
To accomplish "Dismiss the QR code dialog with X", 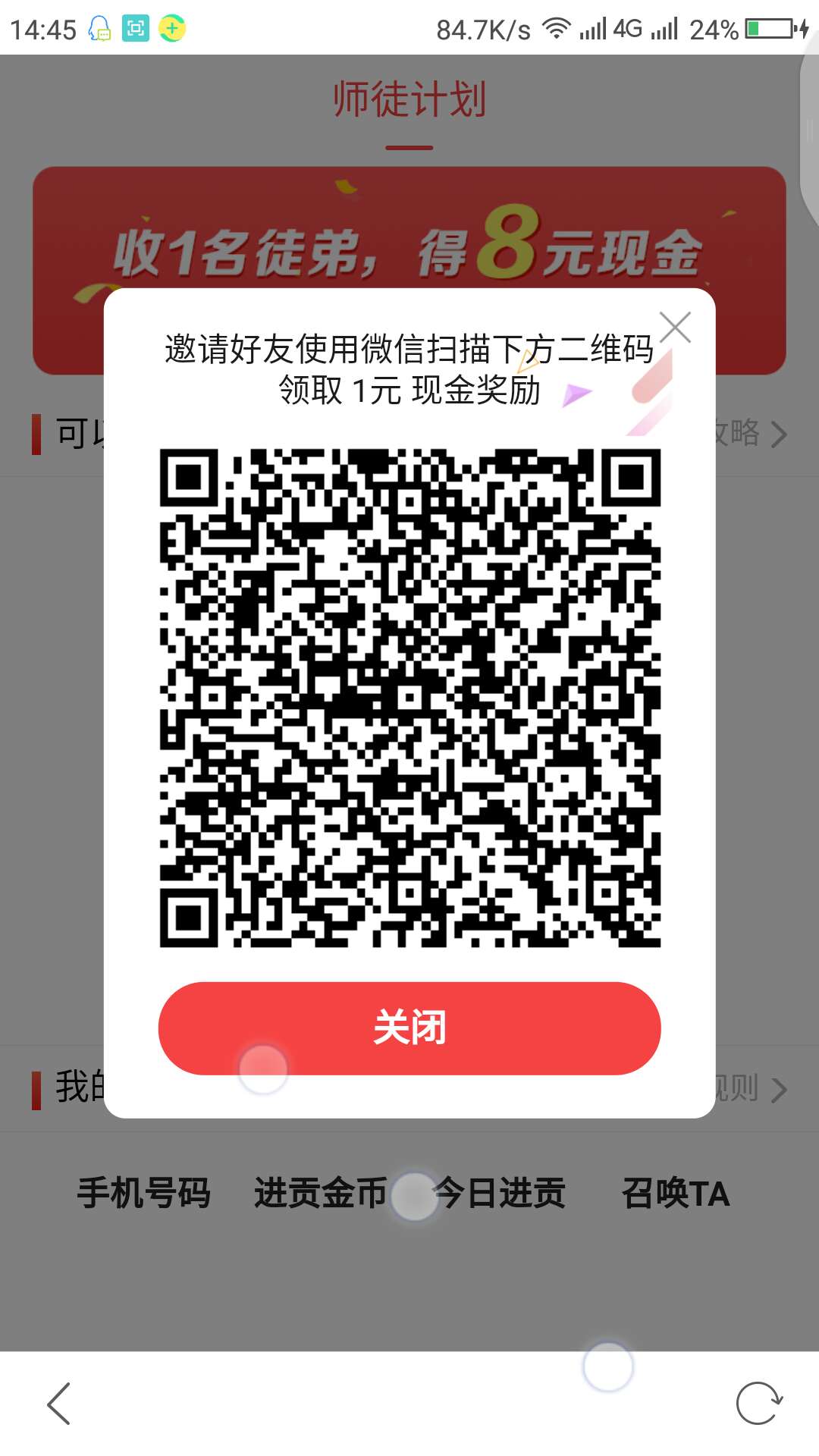I will coord(675,328).
